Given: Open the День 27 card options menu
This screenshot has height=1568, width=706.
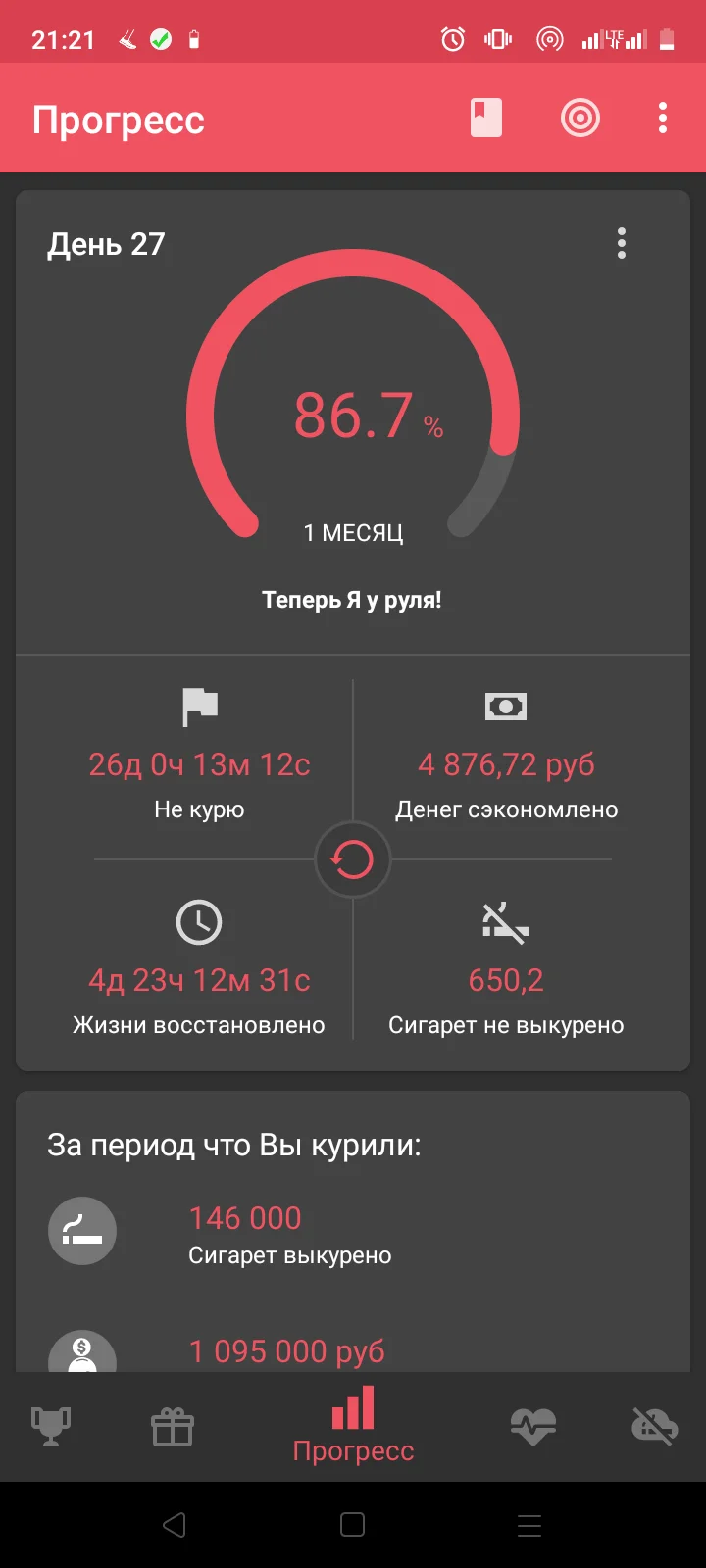Looking at the screenshot, I should 621,243.
